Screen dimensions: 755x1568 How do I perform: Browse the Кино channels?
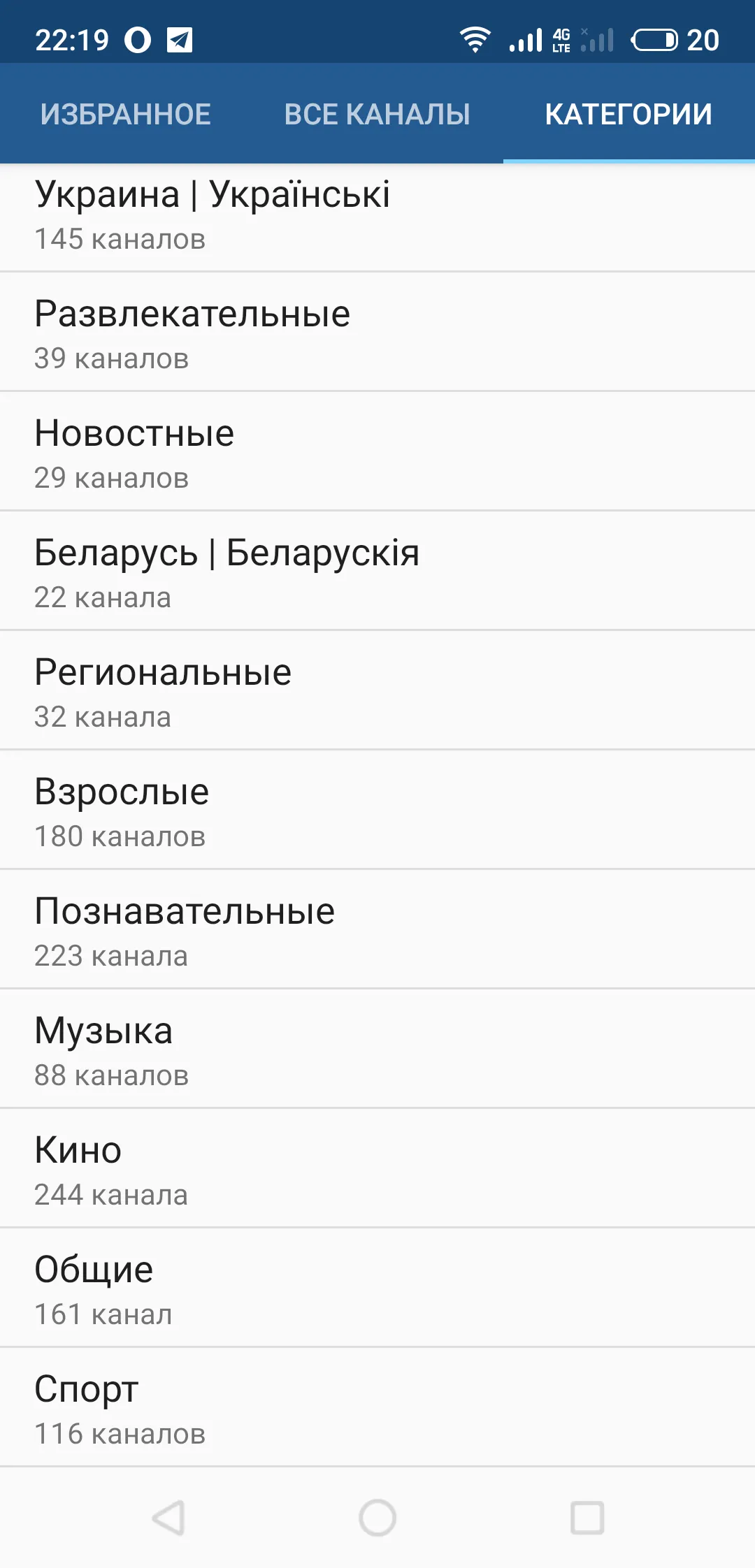[x=377, y=1168]
